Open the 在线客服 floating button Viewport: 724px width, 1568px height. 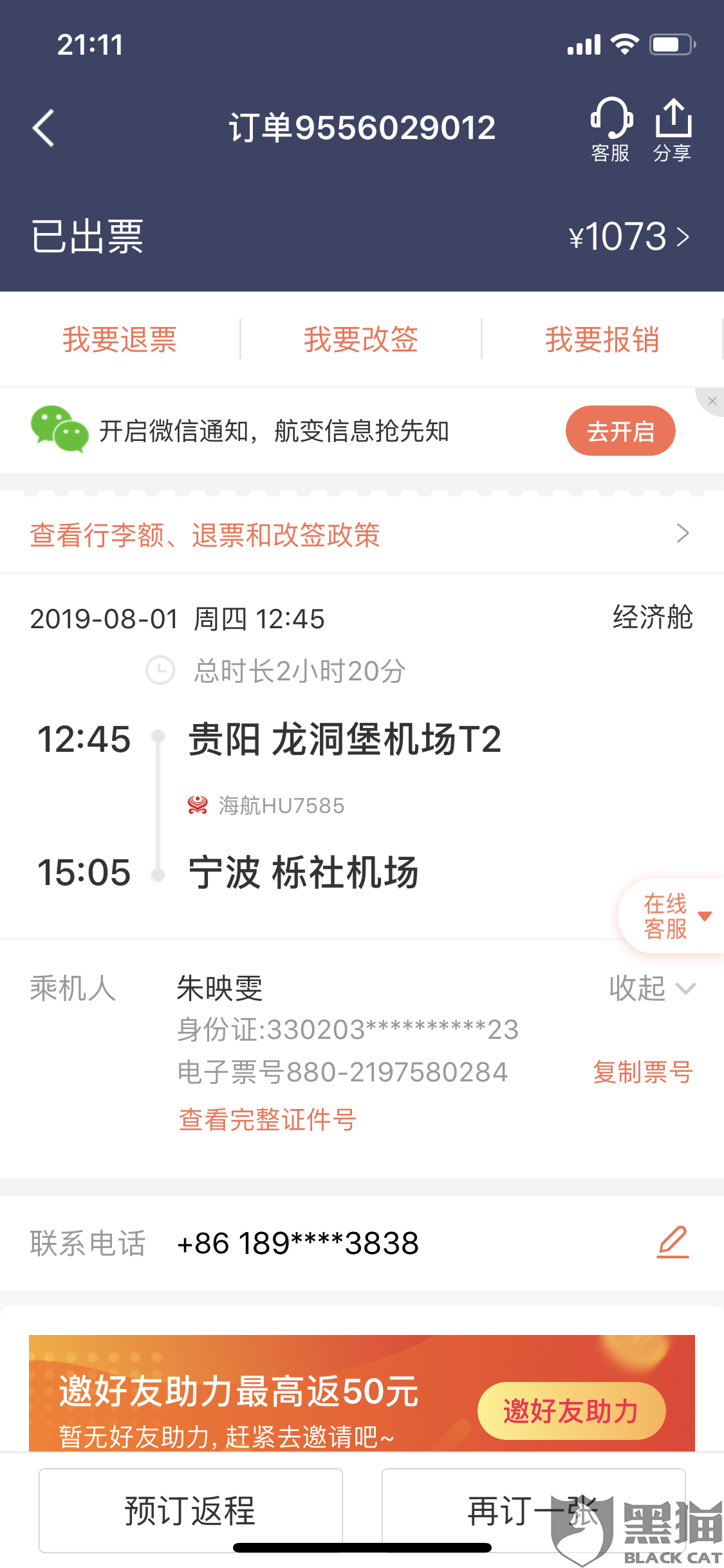pos(673,915)
